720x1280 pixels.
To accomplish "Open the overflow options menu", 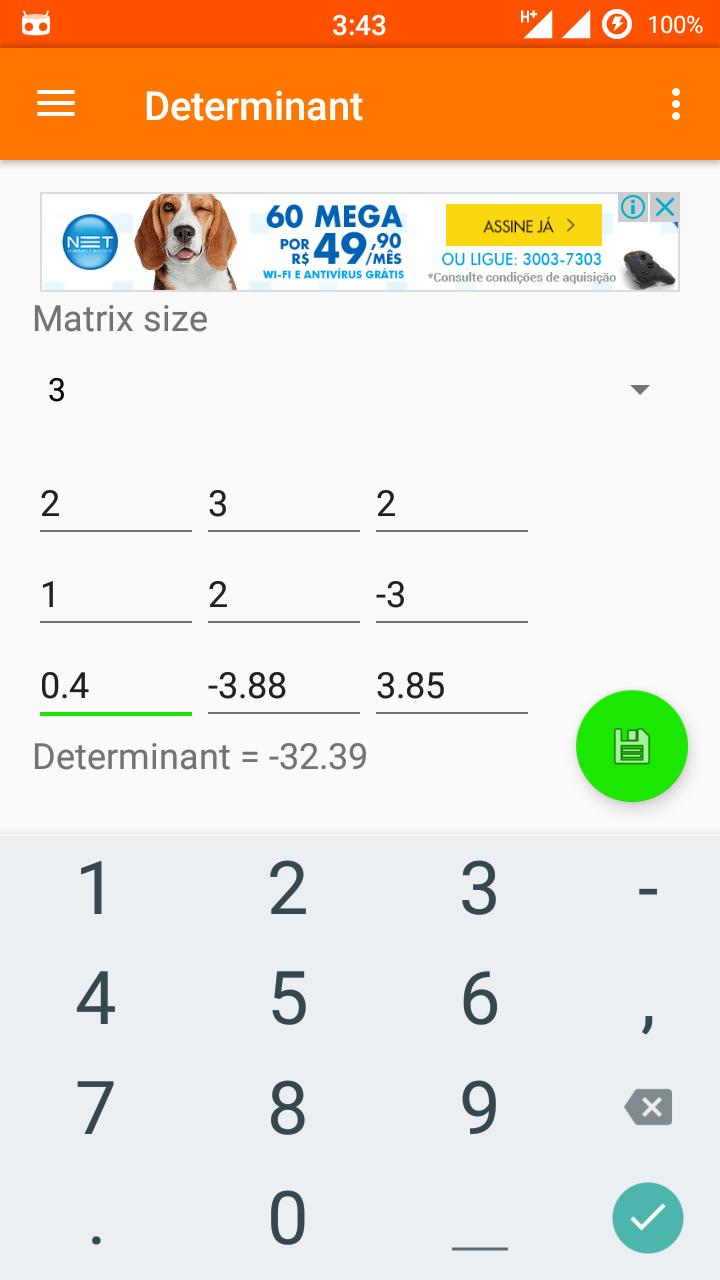I will [x=675, y=104].
